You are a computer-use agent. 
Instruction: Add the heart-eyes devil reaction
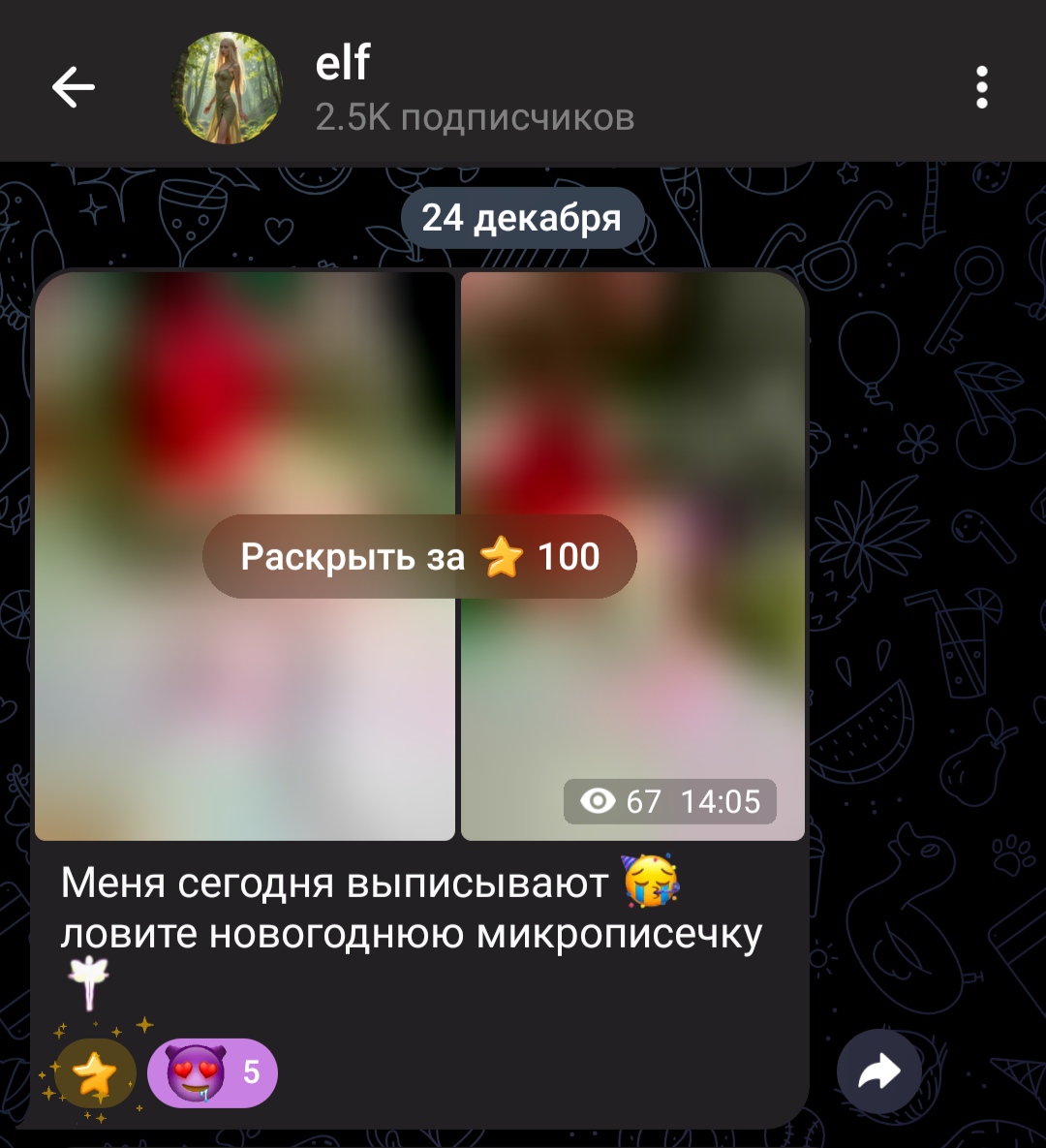click(212, 1072)
